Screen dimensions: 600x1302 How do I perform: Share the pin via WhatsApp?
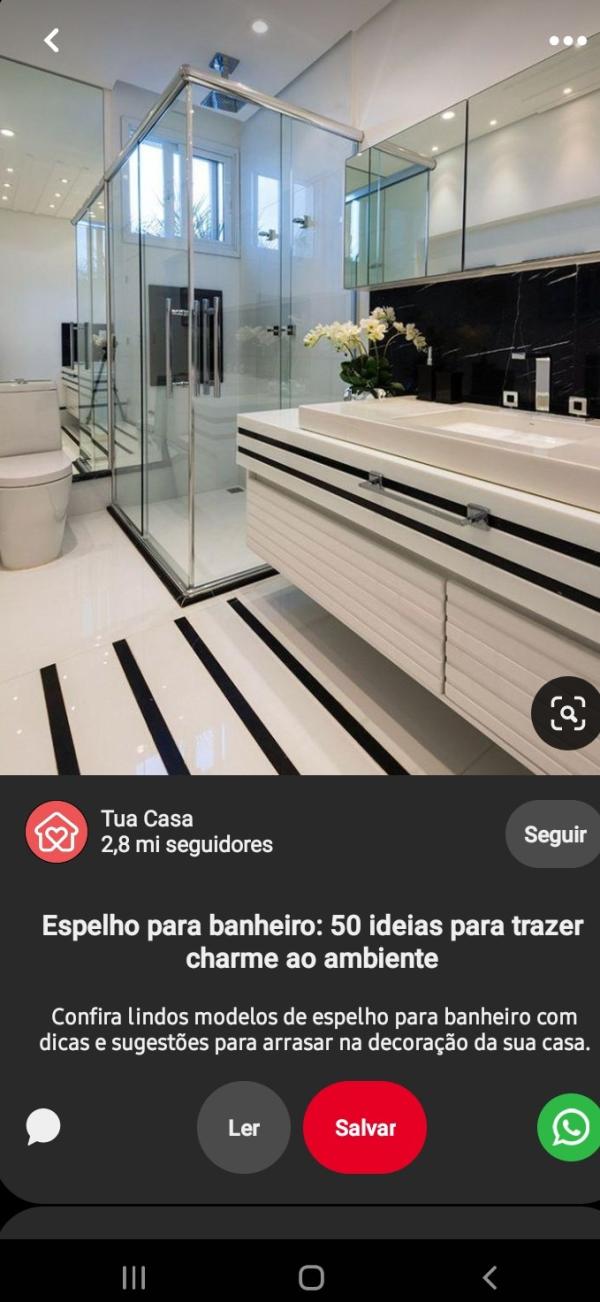[570, 1127]
